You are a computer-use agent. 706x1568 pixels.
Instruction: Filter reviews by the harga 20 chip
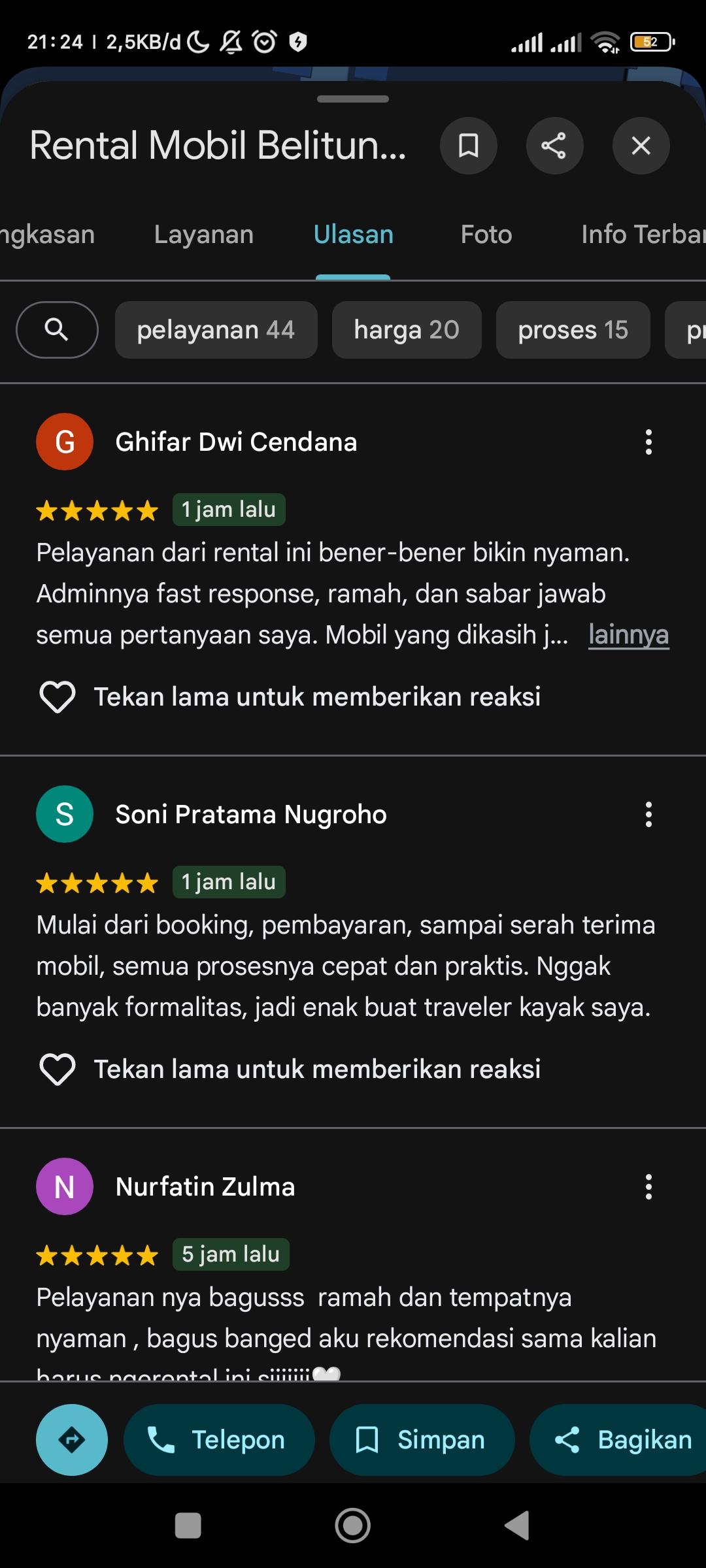[x=407, y=330]
